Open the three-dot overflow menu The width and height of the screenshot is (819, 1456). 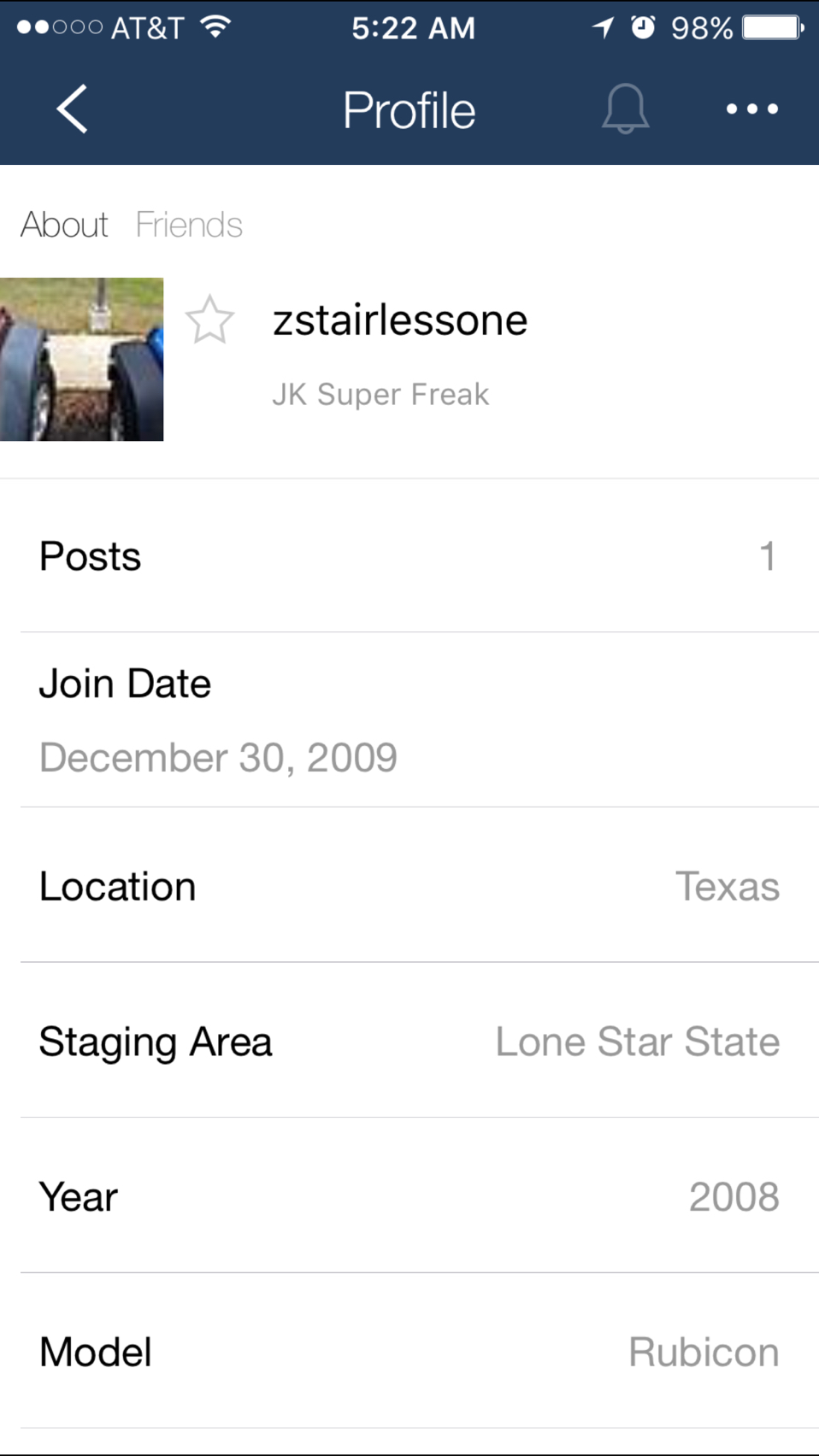[751, 109]
